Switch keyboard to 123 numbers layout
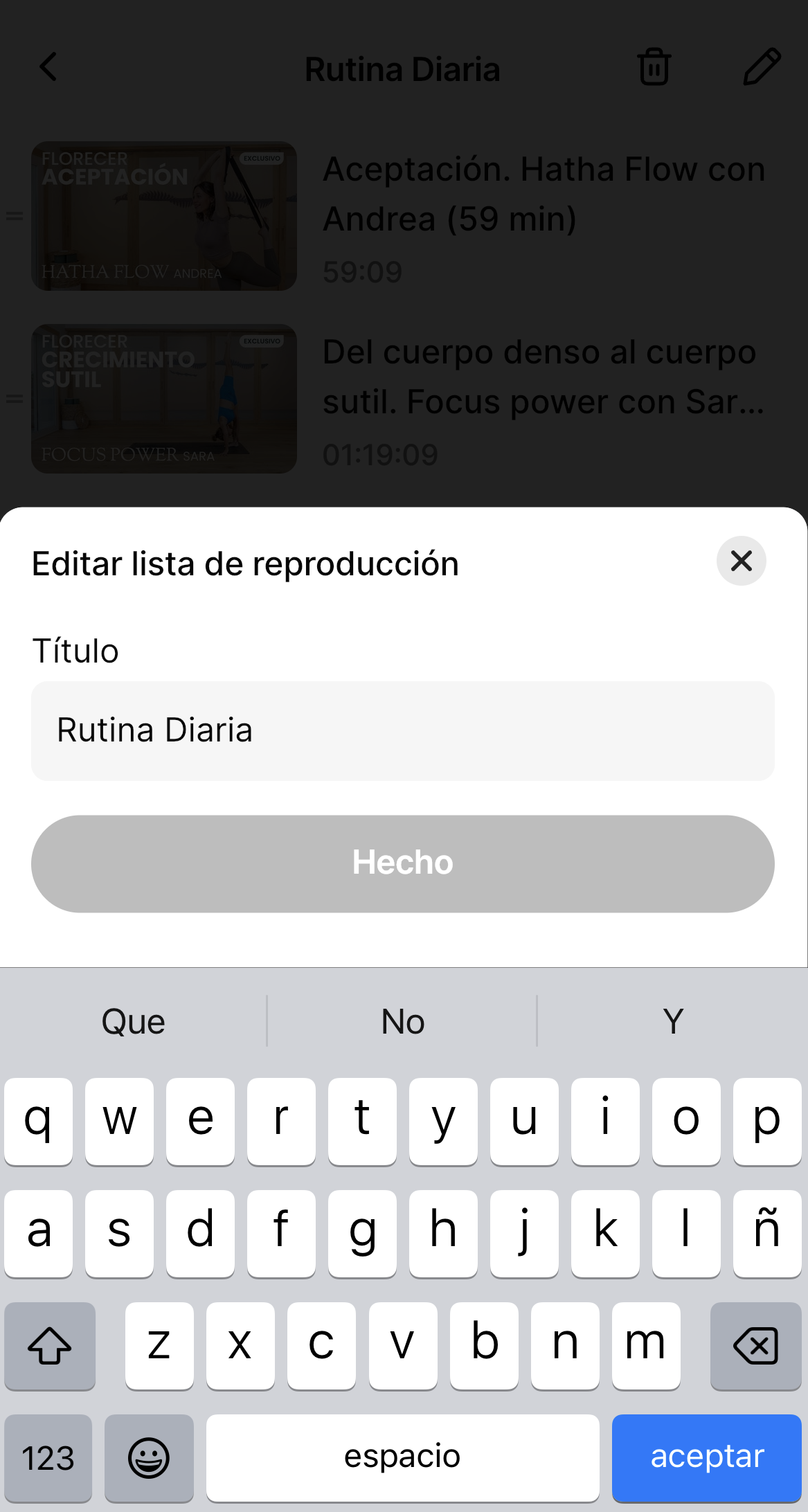Screen dimensions: 808x1512 (x=48, y=1457)
